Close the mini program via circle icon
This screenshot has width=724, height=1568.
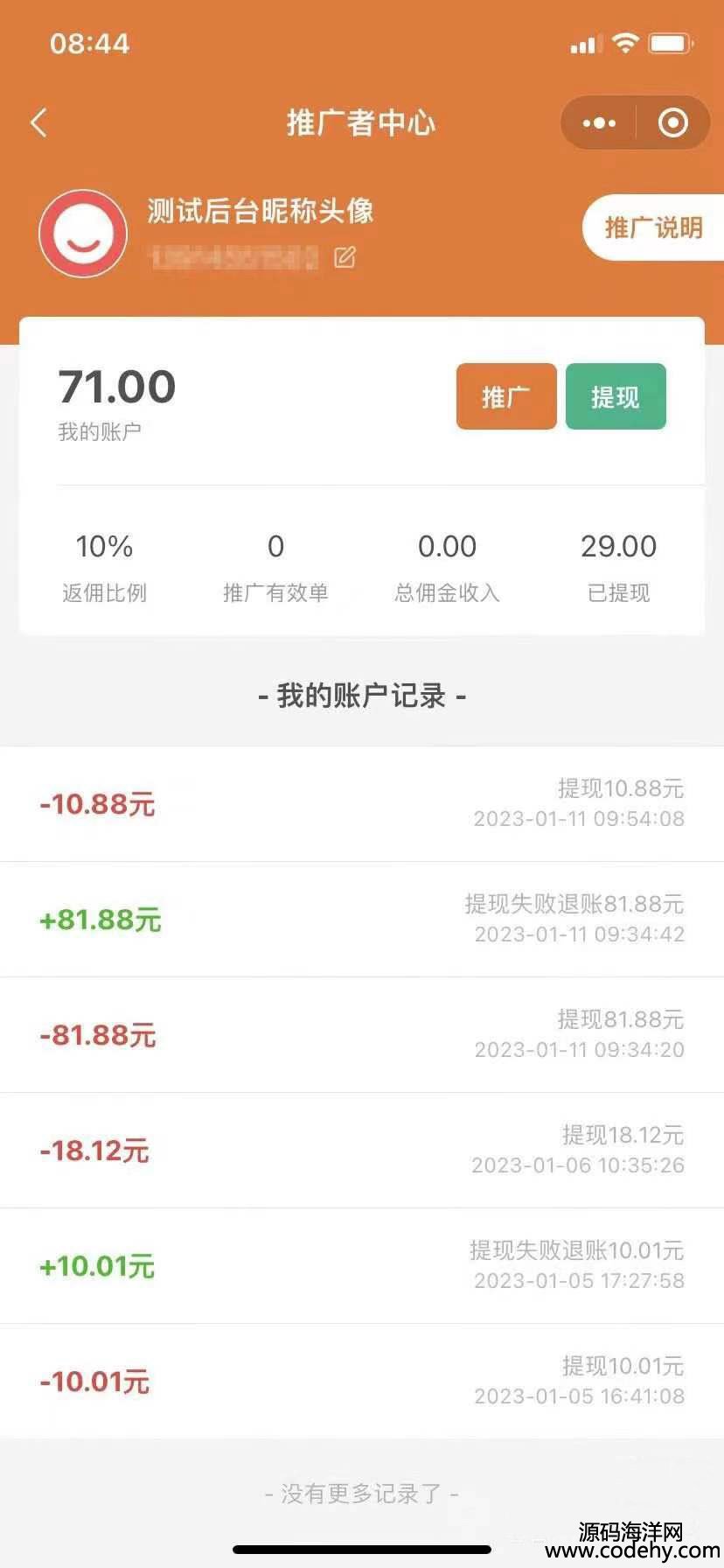[672, 123]
